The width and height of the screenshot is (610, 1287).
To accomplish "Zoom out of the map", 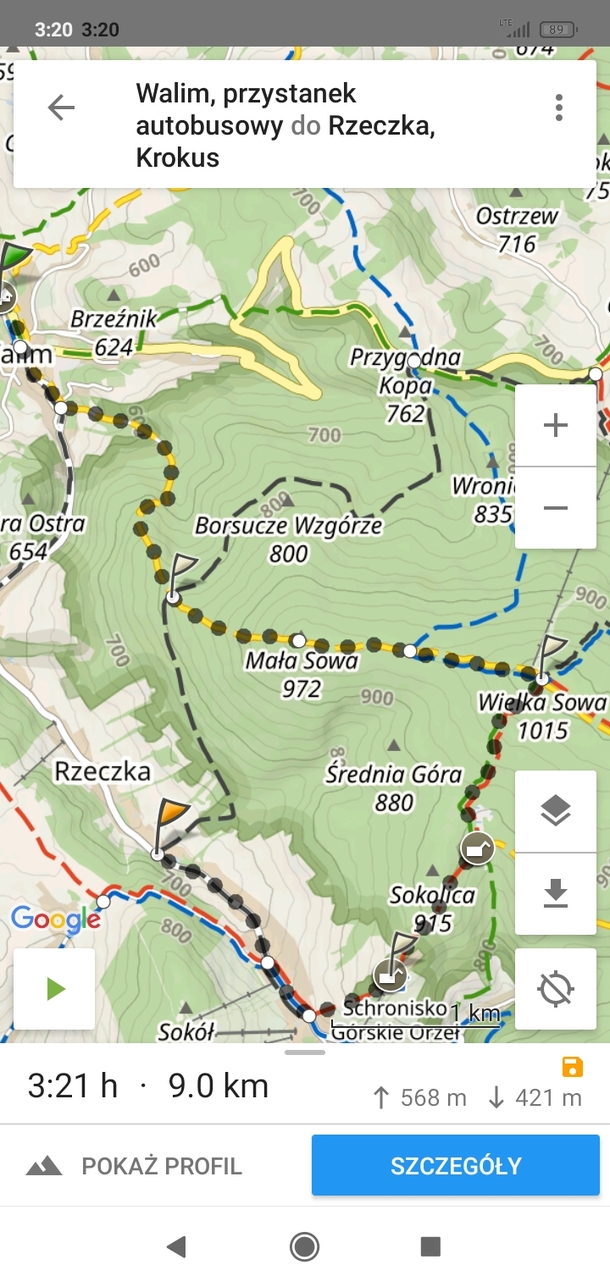I will [x=555, y=508].
